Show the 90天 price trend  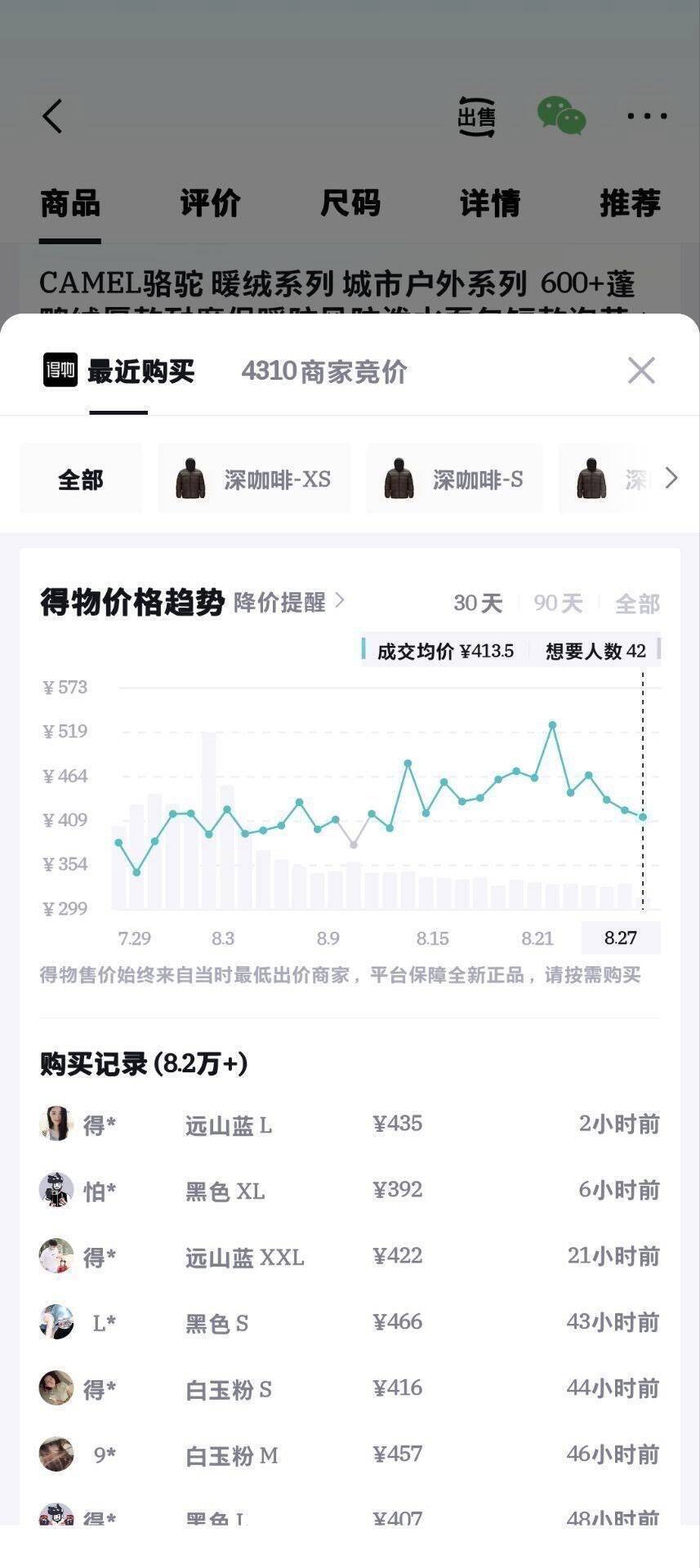point(558,604)
